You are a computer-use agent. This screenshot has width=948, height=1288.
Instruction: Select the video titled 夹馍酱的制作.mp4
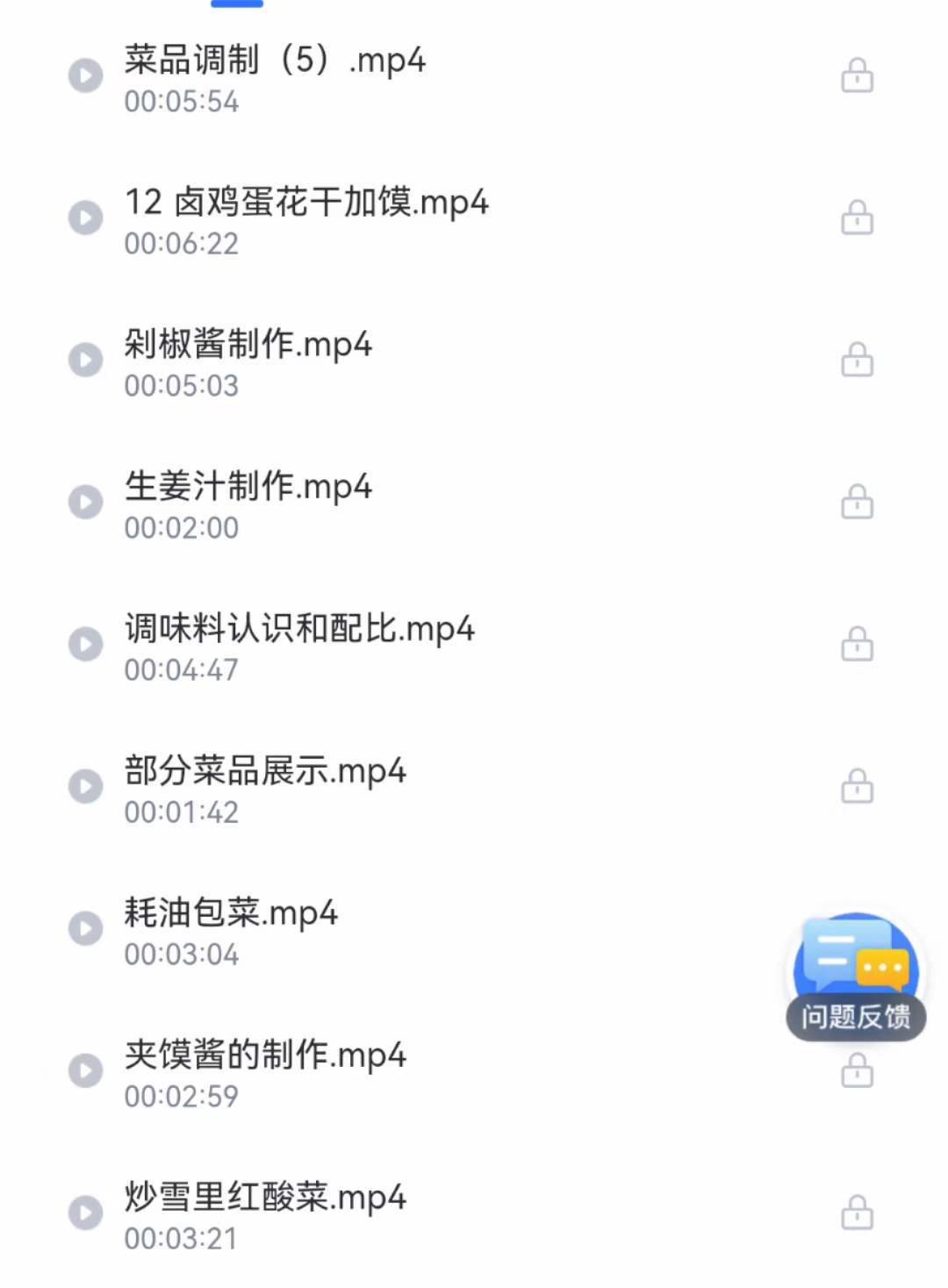[x=263, y=1056]
